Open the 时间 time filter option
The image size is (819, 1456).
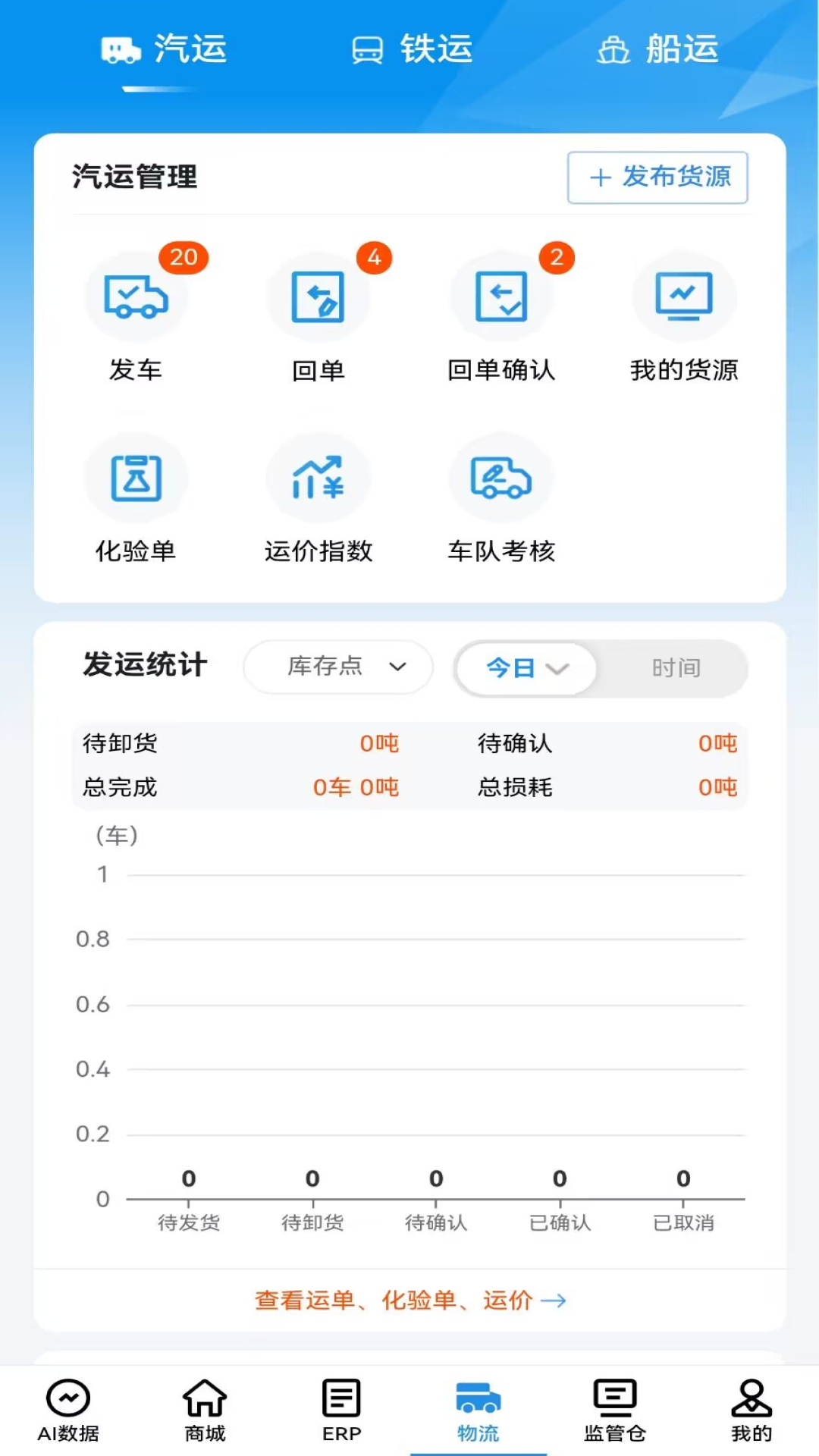pyautogui.click(x=676, y=669)
